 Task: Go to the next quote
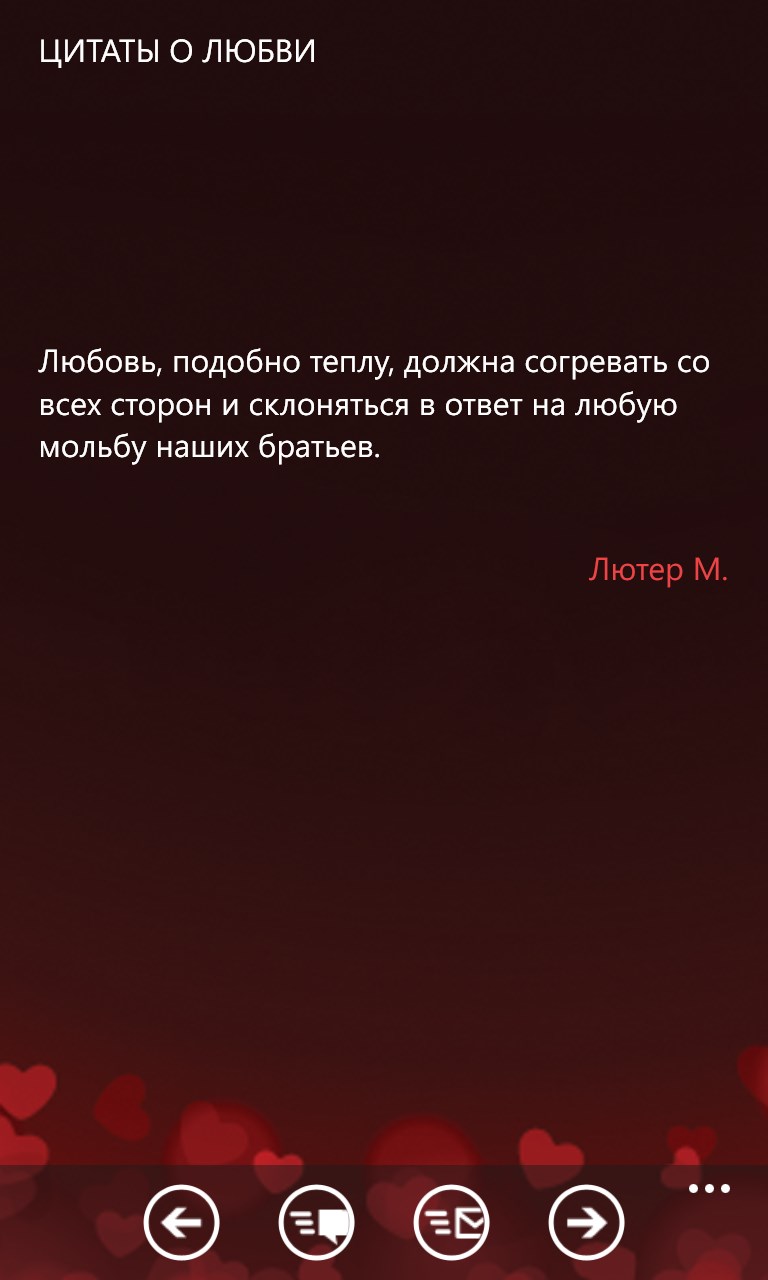pyautogui.click(x=586, y=1222)
